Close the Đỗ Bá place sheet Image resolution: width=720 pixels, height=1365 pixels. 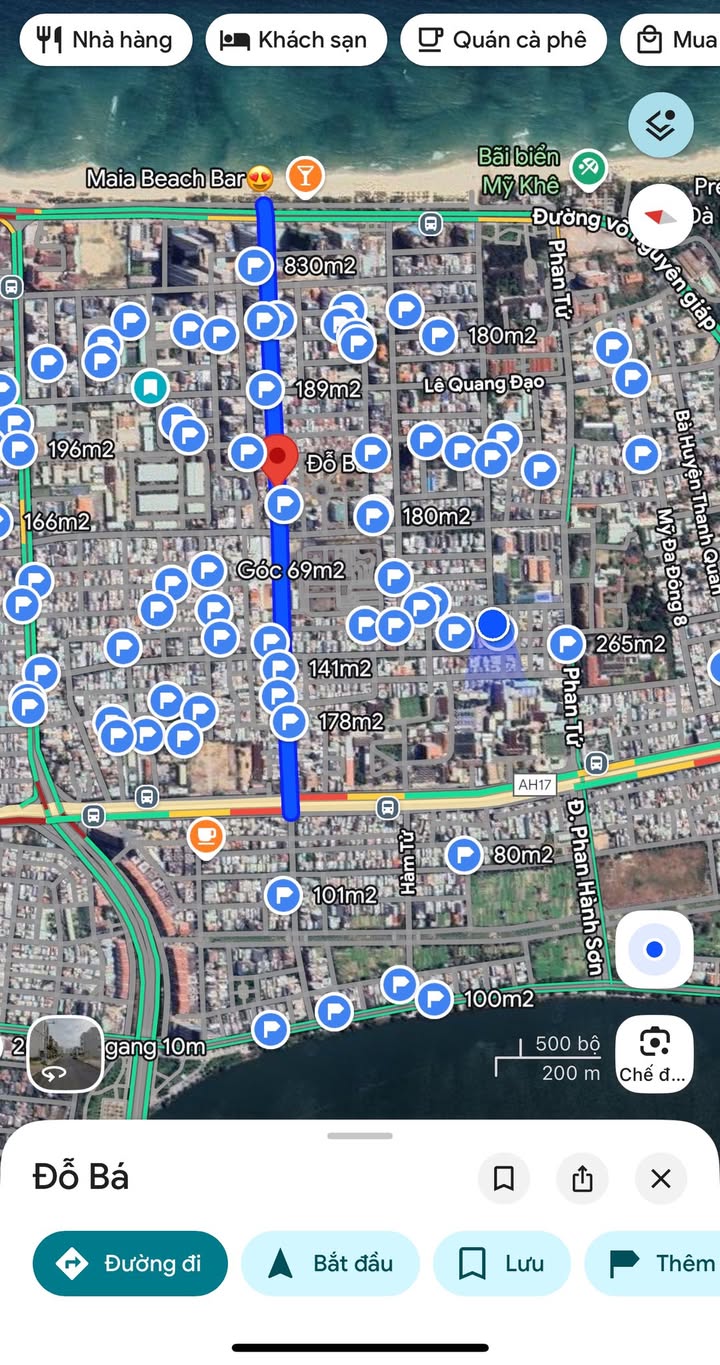point(661,1178)
